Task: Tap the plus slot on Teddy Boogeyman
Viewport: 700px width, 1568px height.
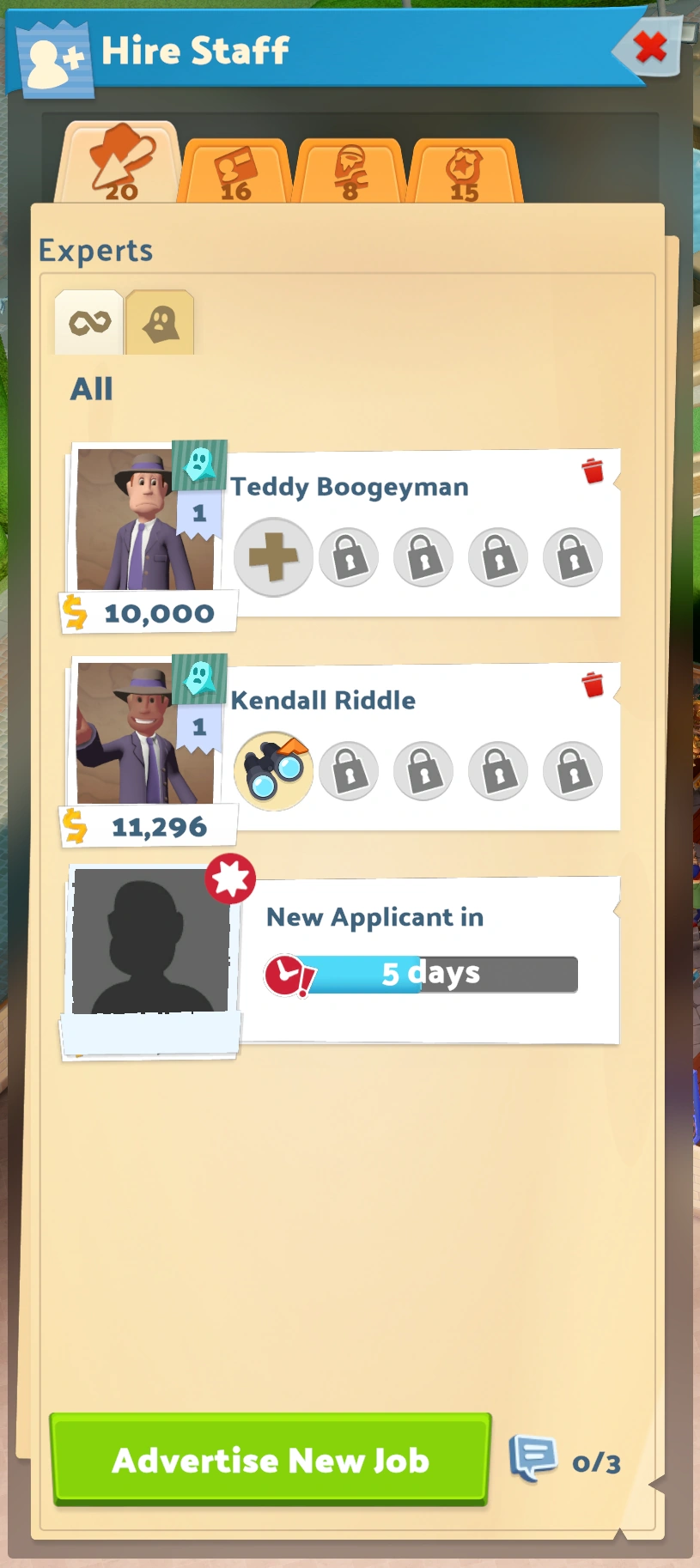Action: pos(273,556)
